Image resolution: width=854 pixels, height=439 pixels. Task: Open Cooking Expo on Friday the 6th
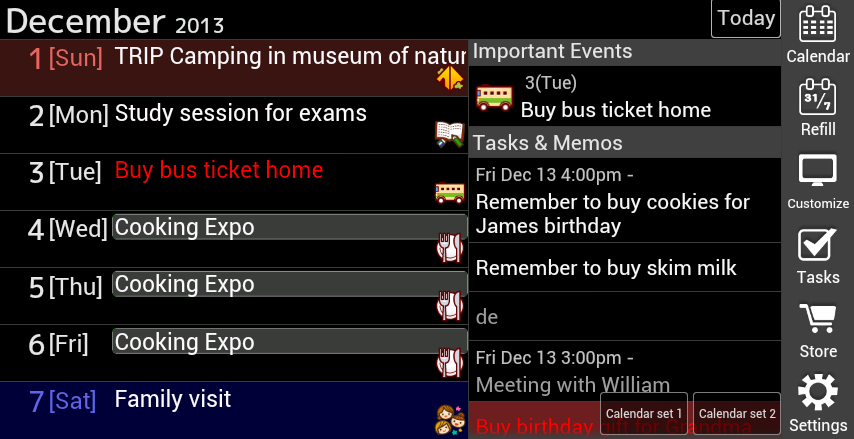pyautogui.click(x=289, y=343)
